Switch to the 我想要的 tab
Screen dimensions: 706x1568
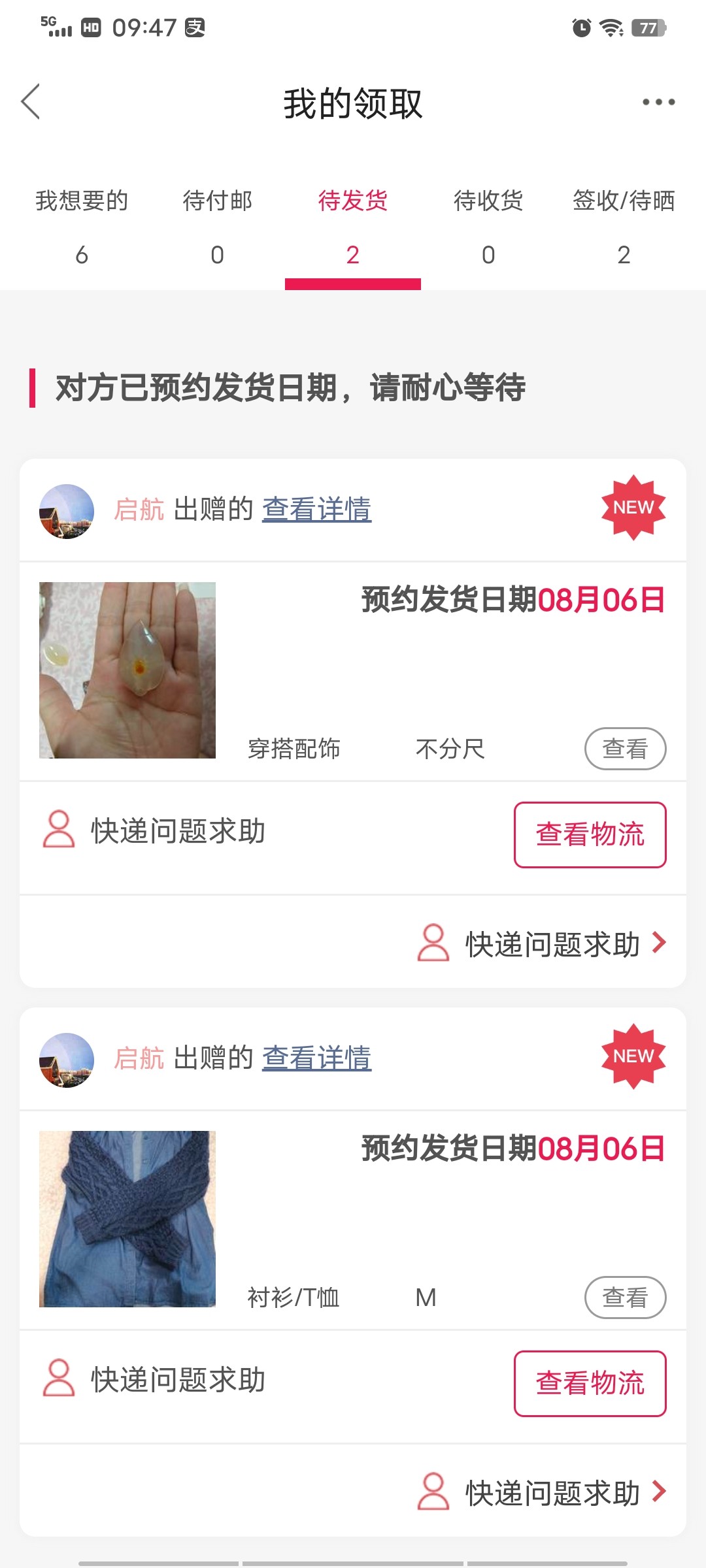point(82,225)
